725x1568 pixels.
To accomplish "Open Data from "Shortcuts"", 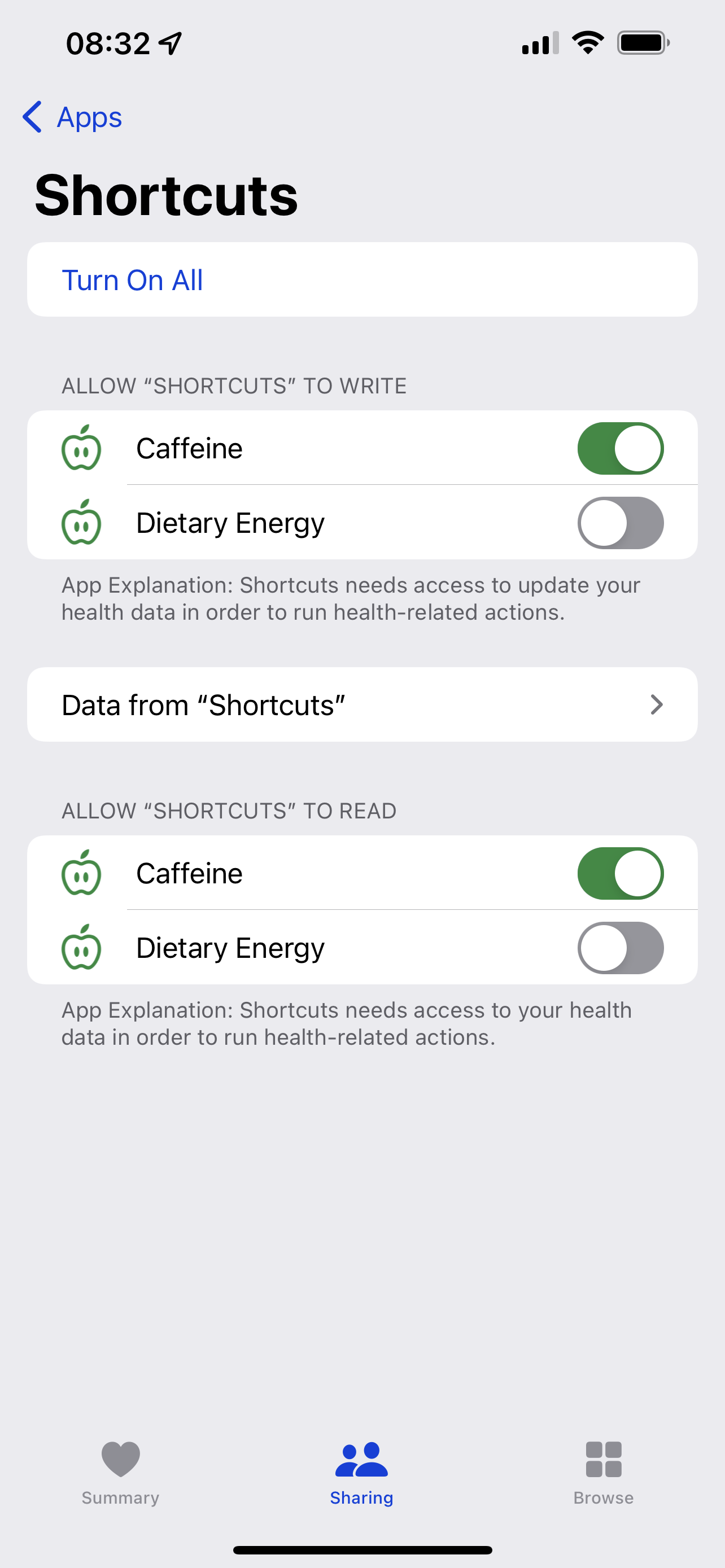I will coord(361,705).
